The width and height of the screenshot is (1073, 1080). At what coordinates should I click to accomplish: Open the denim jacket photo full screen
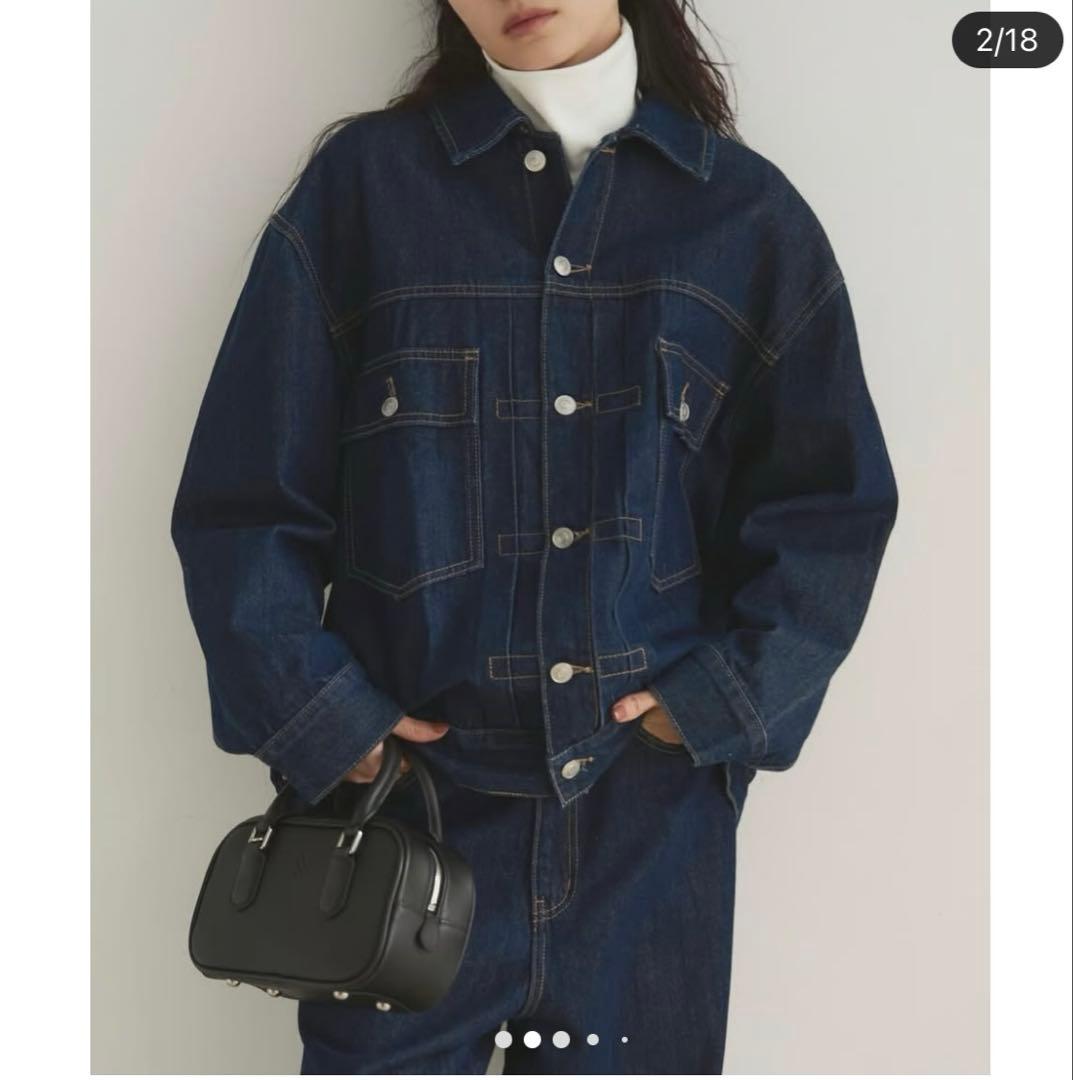(x=540, y=480)
